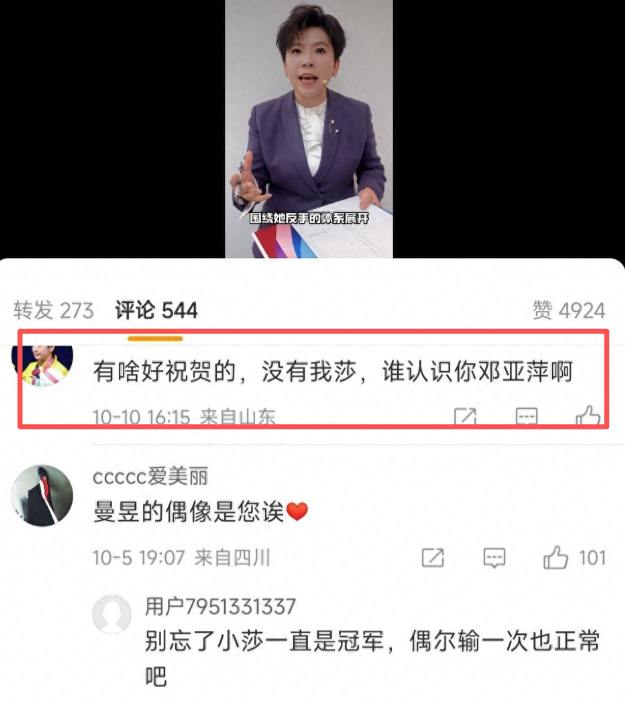Image resolution: width=625 pixels, height=703 pixels.
Task: Repost the comment from 山东
Action: [x=465, y=417]
